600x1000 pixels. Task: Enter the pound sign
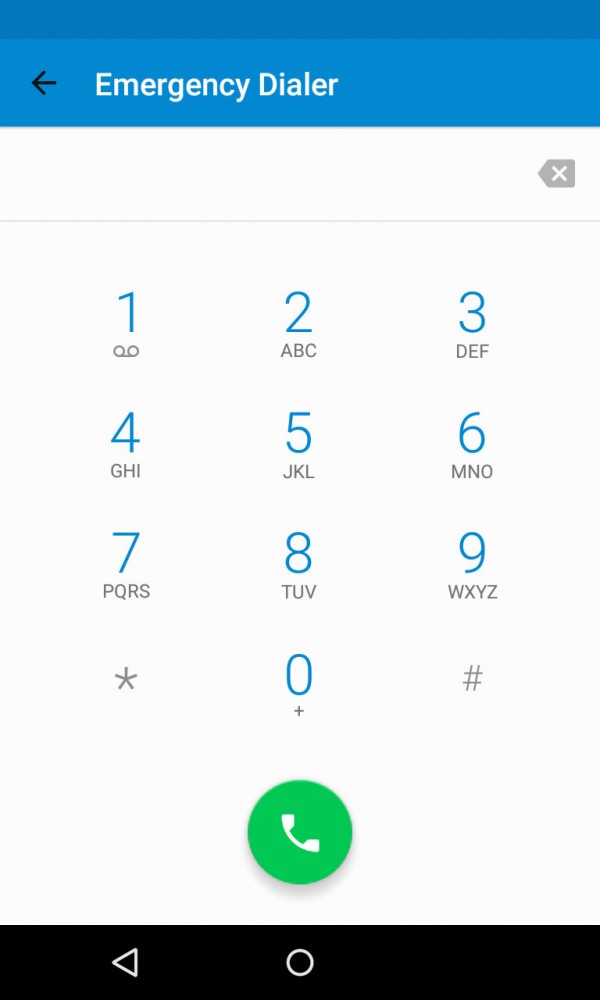[x=472, y=679]
